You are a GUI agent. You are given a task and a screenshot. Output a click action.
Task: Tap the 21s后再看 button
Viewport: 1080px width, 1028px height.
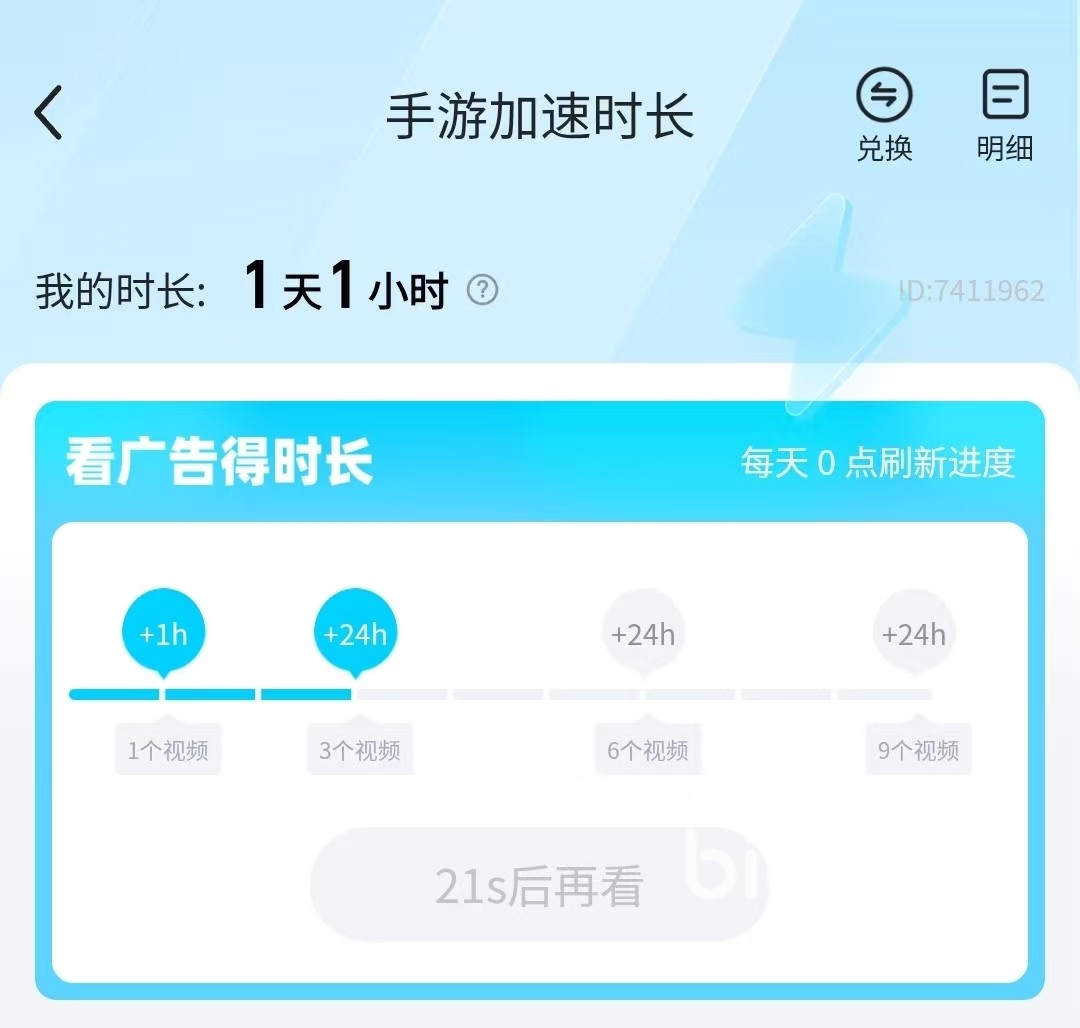click(x=539, y=885)
